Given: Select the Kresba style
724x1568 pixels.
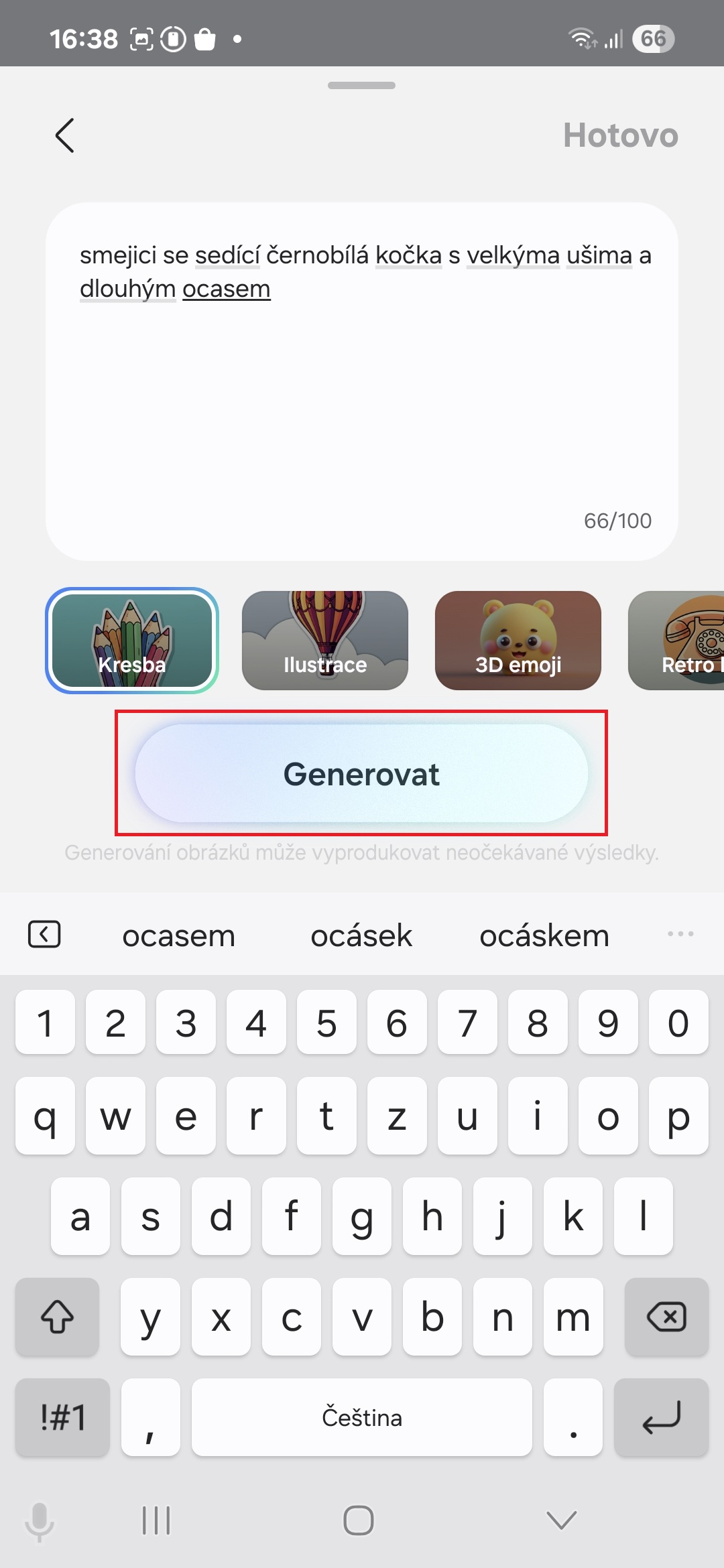Looking at the screenshot, I should click(x=132, y=641).
